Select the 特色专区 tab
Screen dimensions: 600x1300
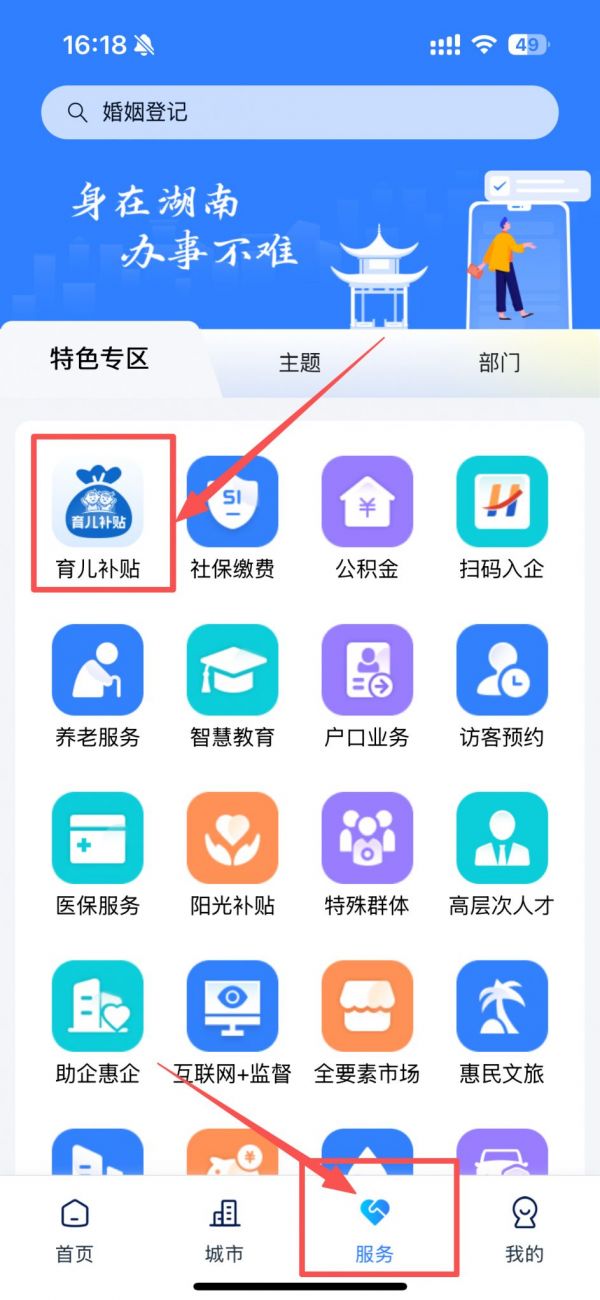(x=99, y=359)
